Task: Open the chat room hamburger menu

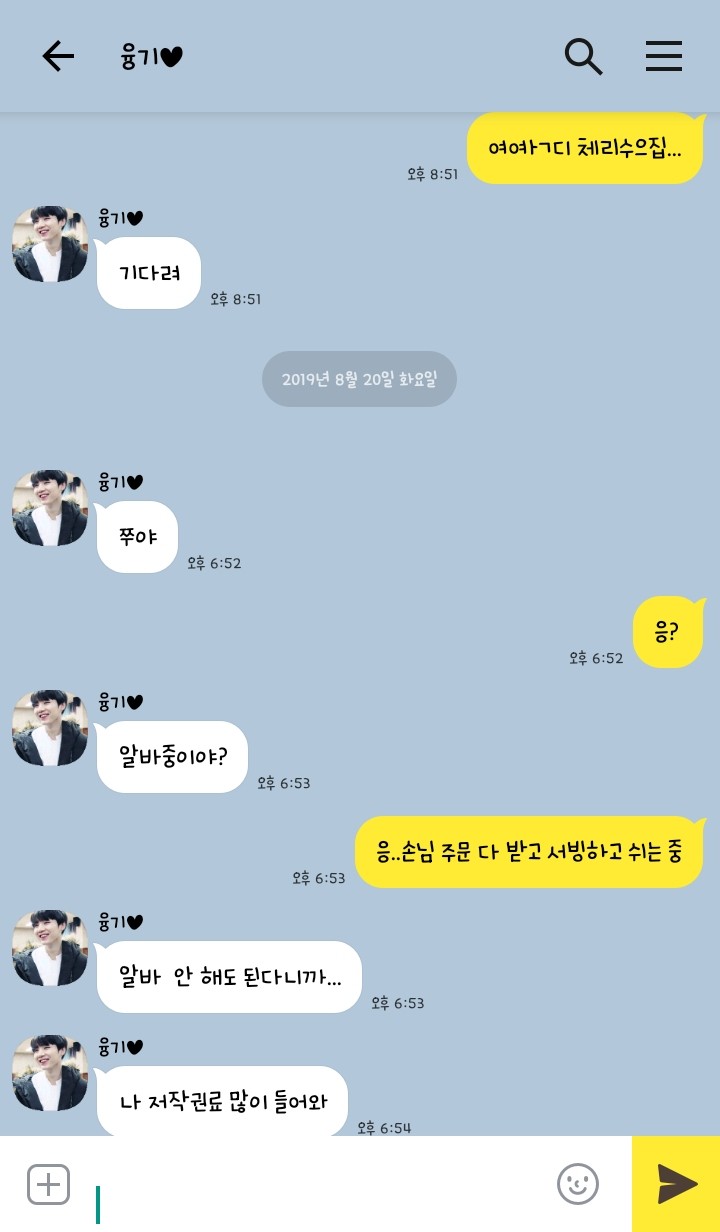Action: coord(663,56)
